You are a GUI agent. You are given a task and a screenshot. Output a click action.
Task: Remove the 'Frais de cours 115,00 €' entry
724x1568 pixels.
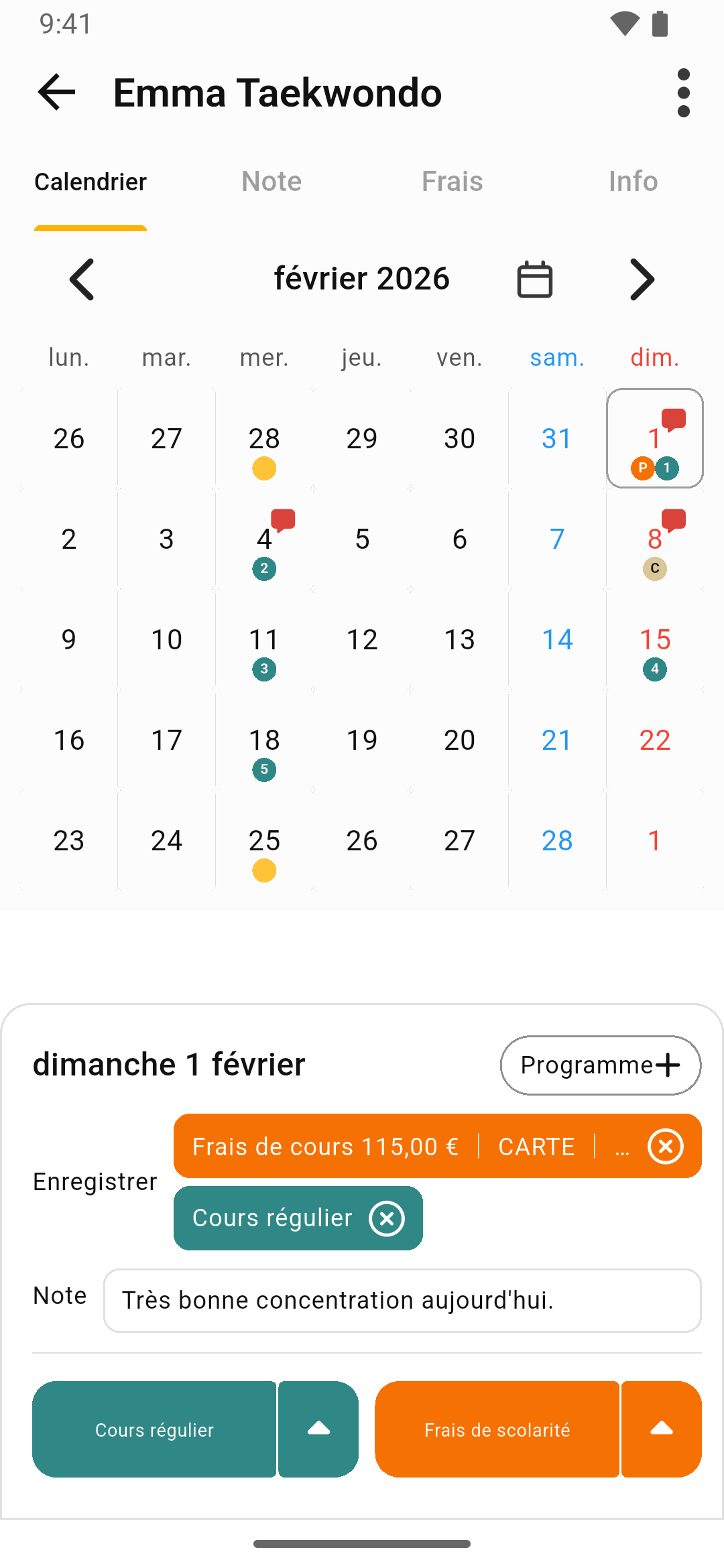click(665, 1146)
